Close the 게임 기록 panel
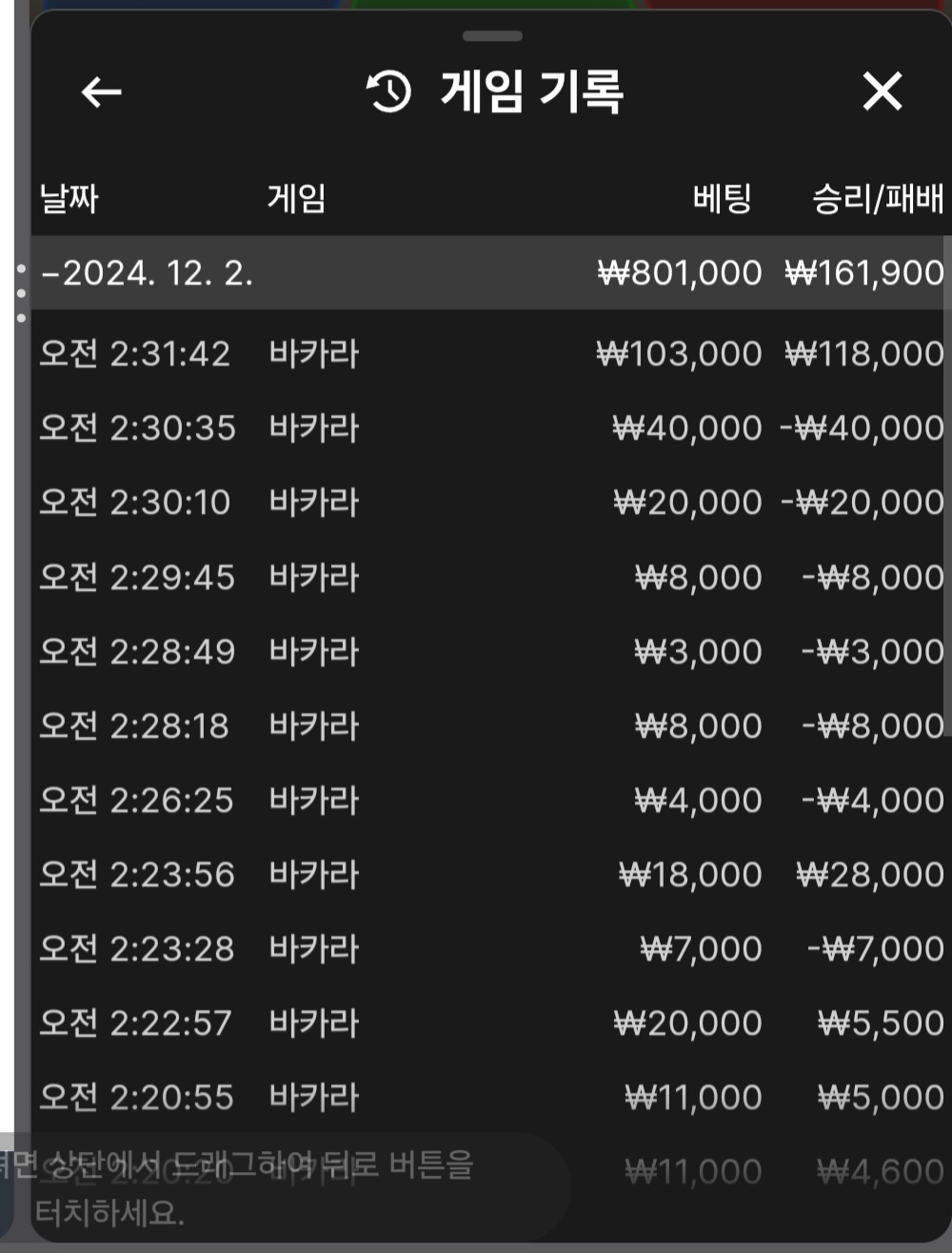The image size is (952, 1253). 882,92
